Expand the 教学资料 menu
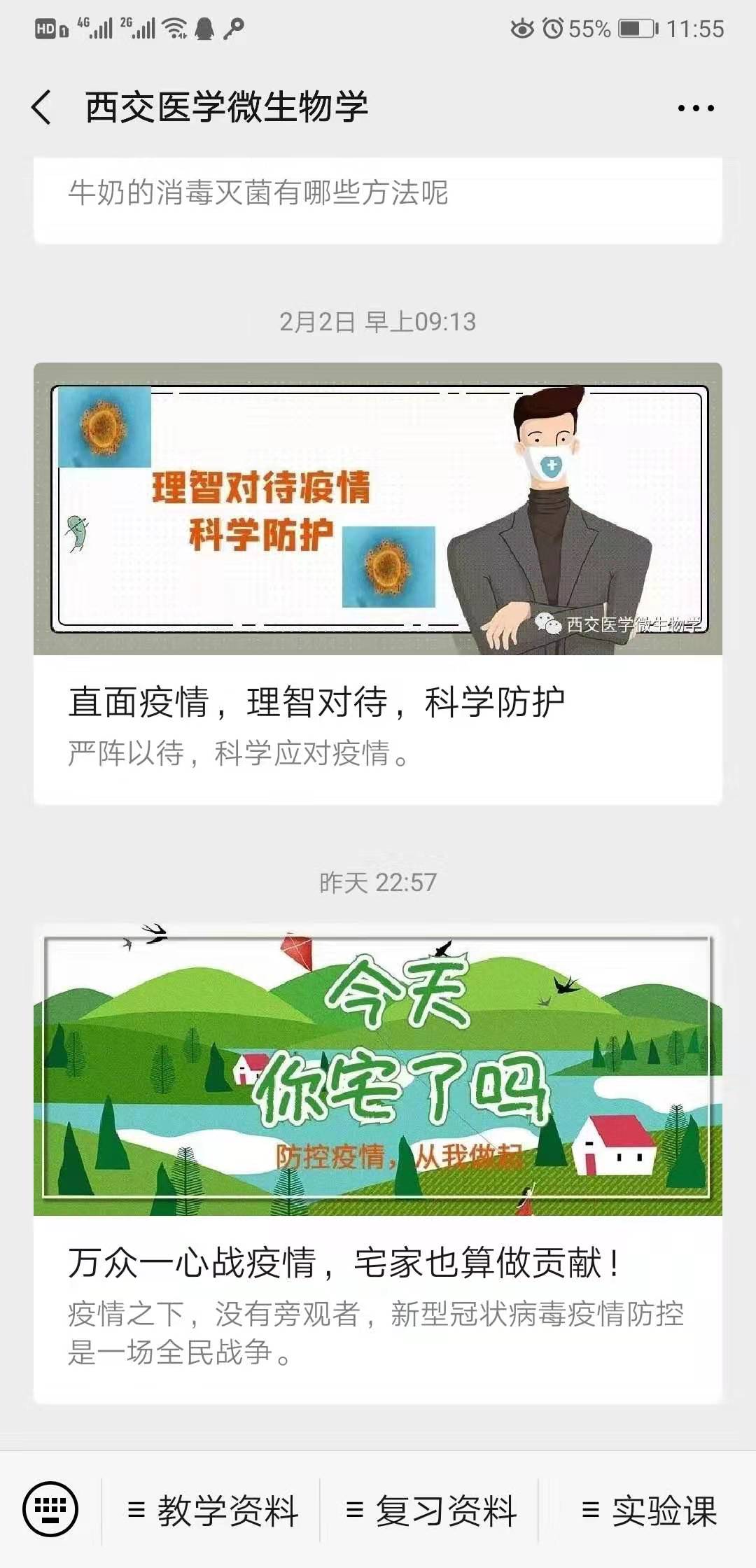756x1568 pixels. coord(212,1511)
